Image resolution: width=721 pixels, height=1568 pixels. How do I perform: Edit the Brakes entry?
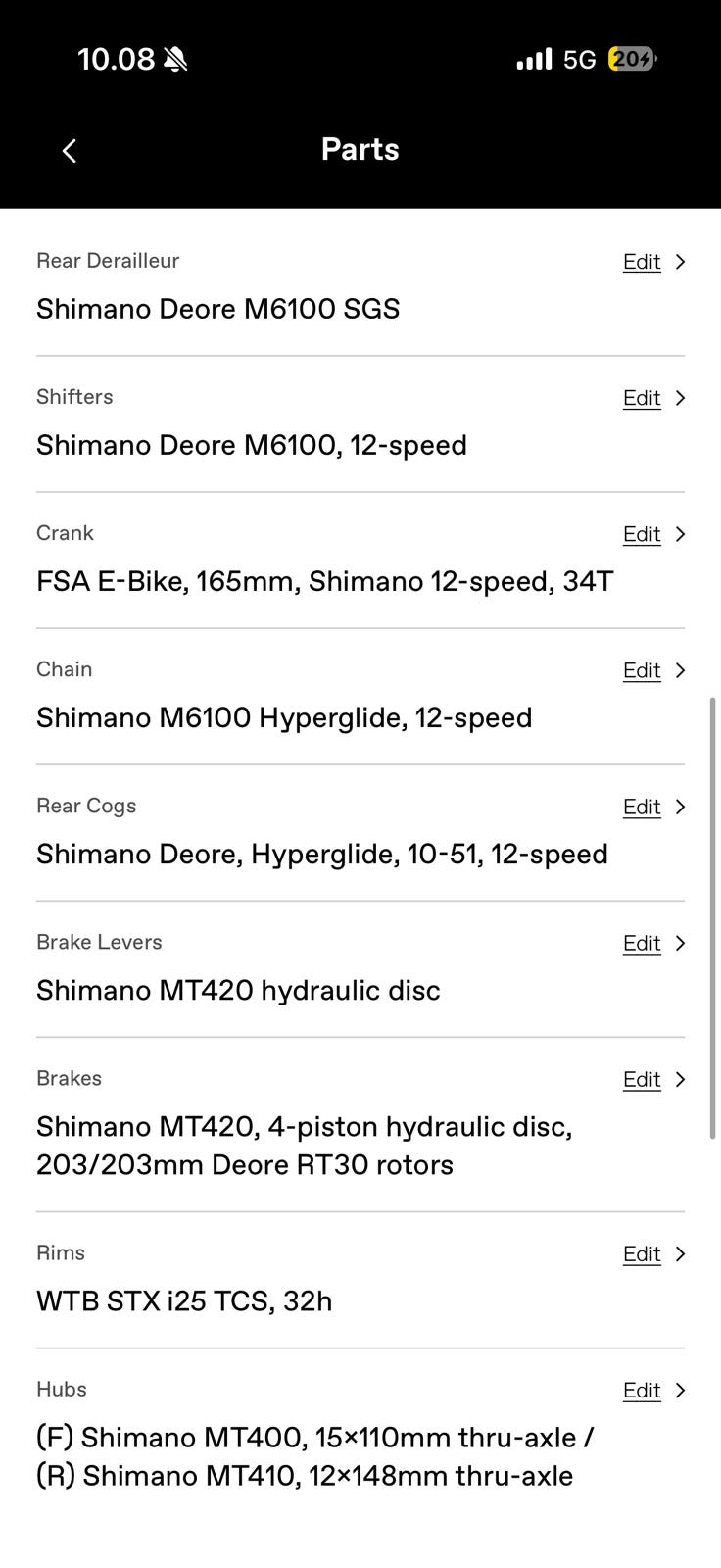point(643,1079)
